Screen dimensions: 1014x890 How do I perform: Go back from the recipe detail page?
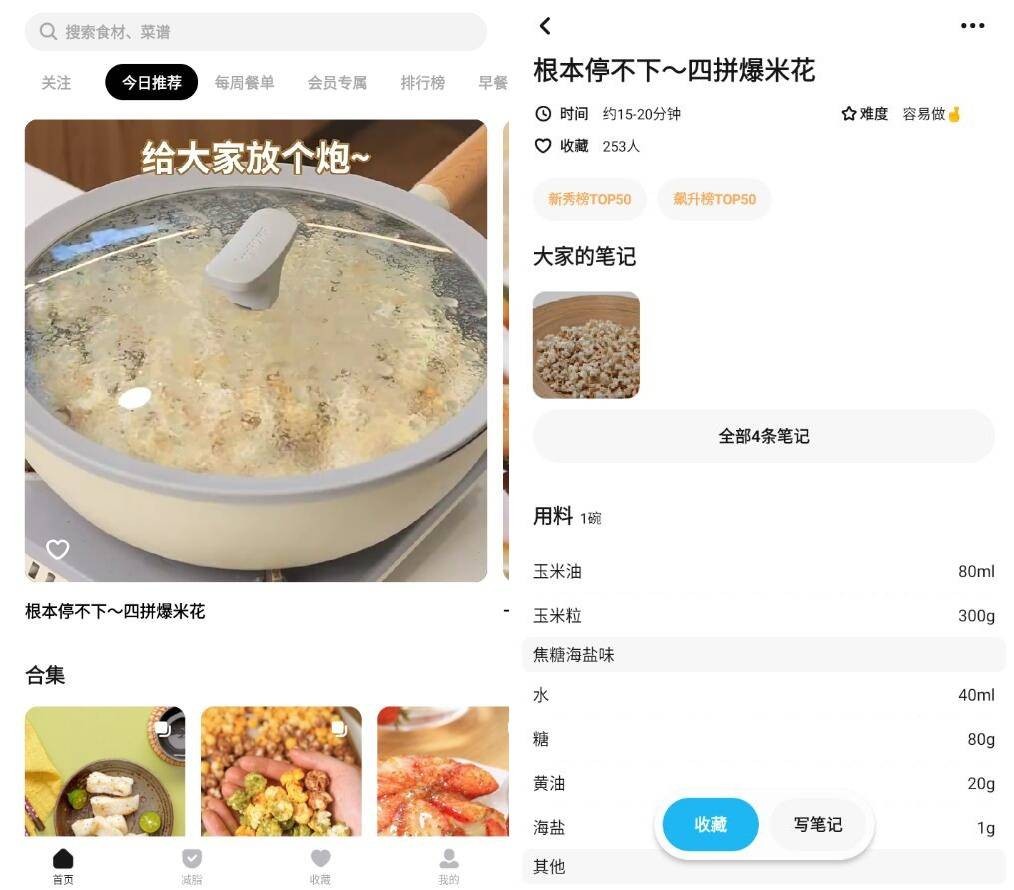point(545,26)
